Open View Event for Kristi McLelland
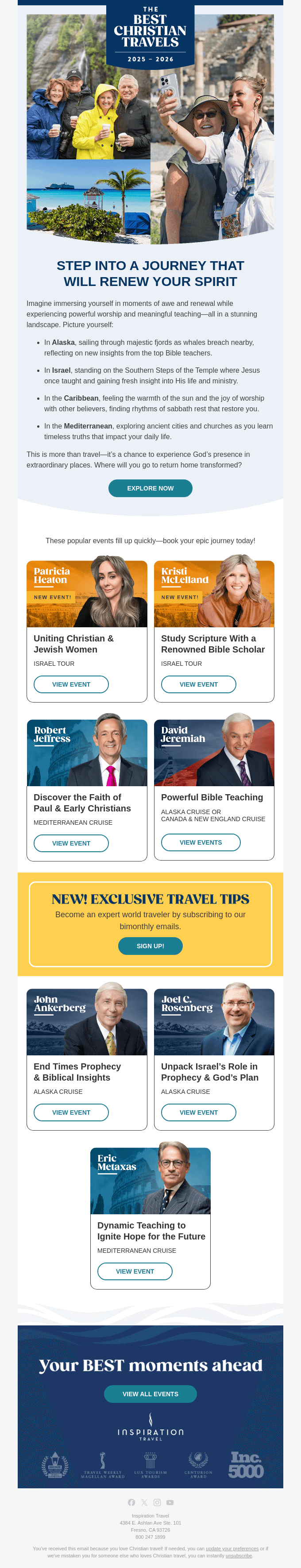This screenshot has width=301, height=1568. (198, 684)
